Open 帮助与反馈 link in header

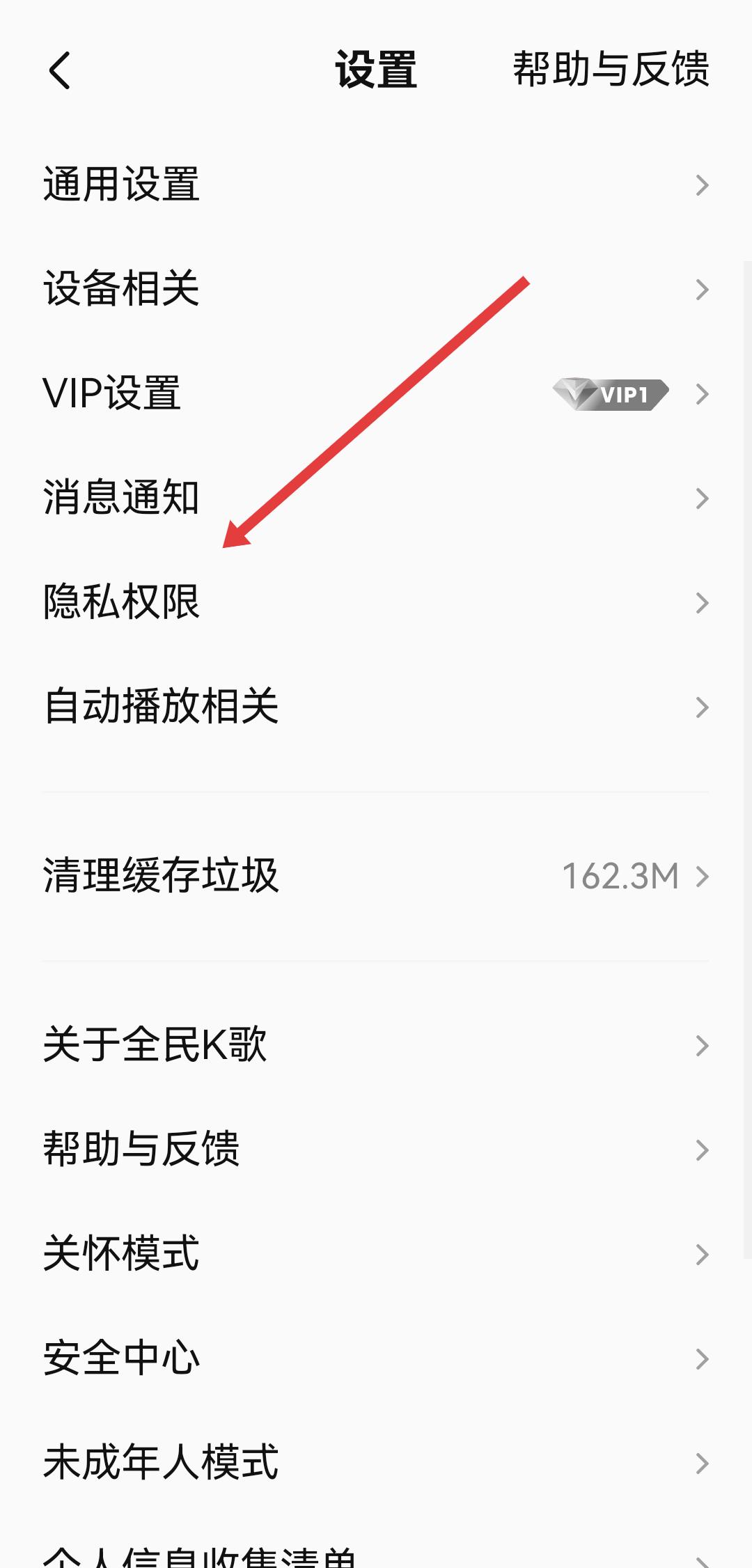tap(611, 69)
